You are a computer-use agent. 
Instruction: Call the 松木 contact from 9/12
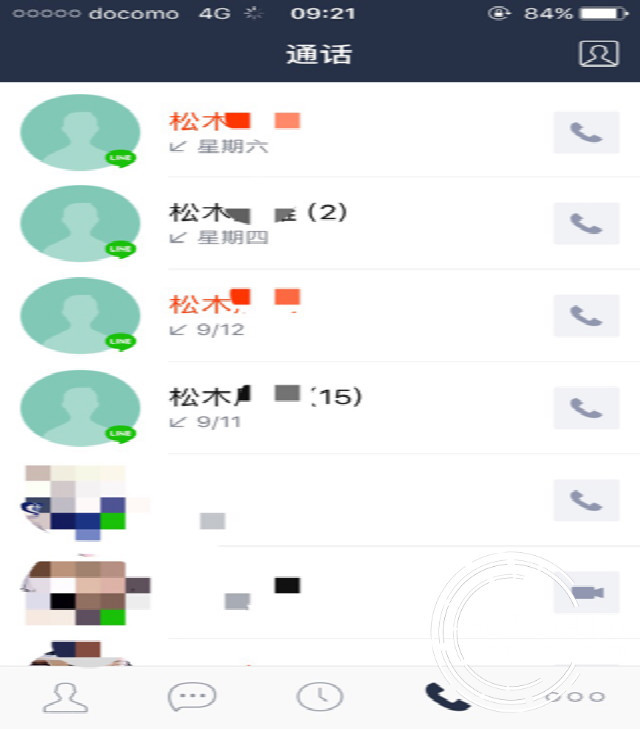pyautogui.click(x=586, y=316)
